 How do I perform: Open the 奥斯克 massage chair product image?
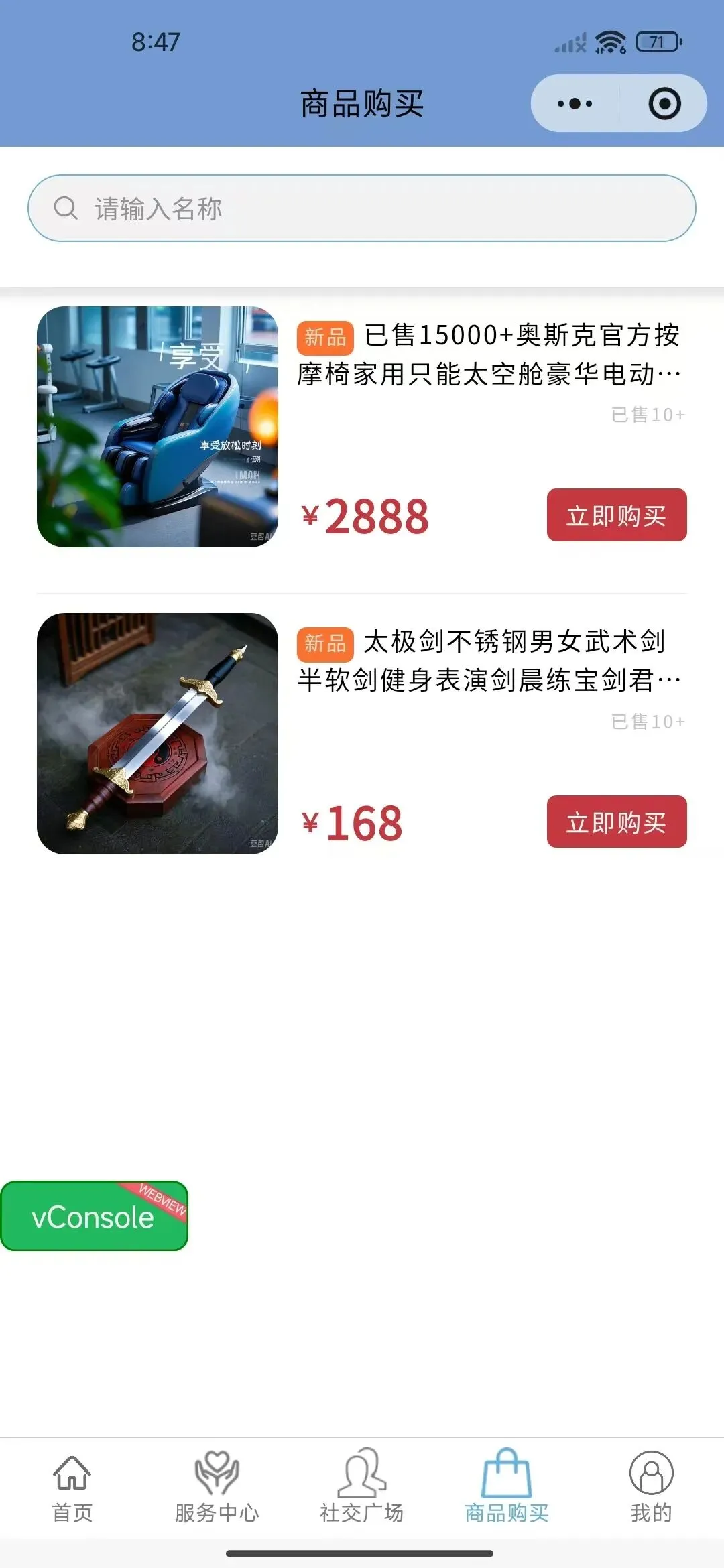coord(158,427)
